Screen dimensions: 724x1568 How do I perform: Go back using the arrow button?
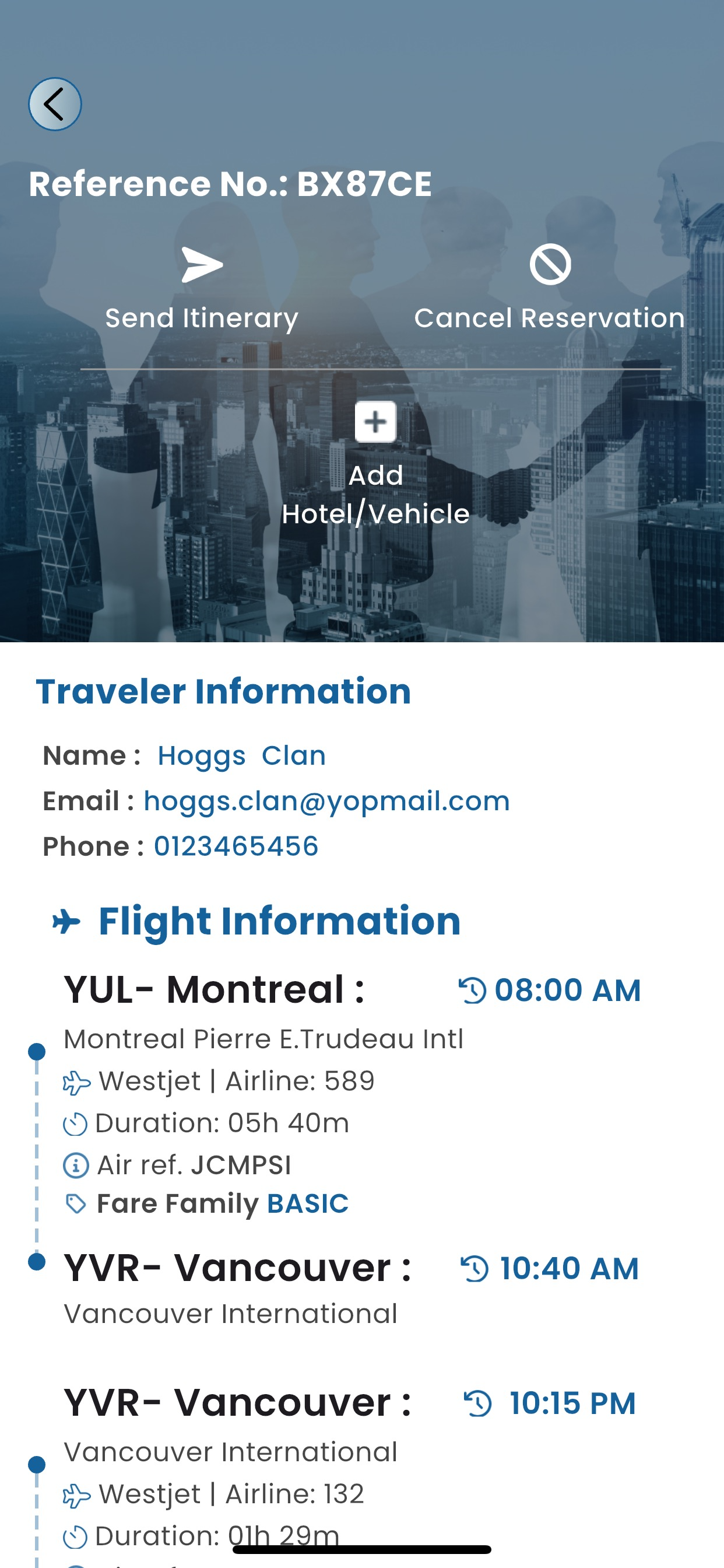(55, 104)
